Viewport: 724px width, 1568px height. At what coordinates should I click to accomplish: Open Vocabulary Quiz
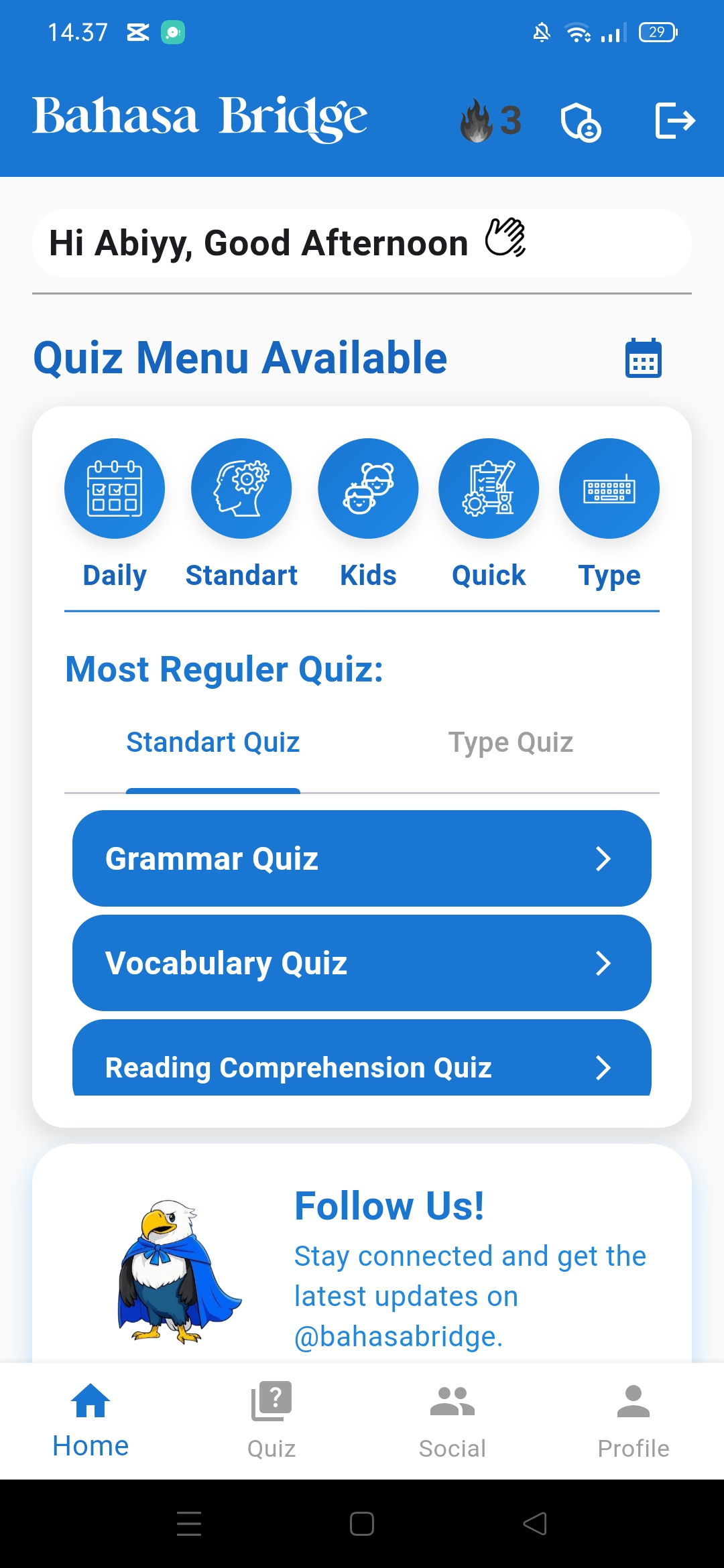click(362, 963)
